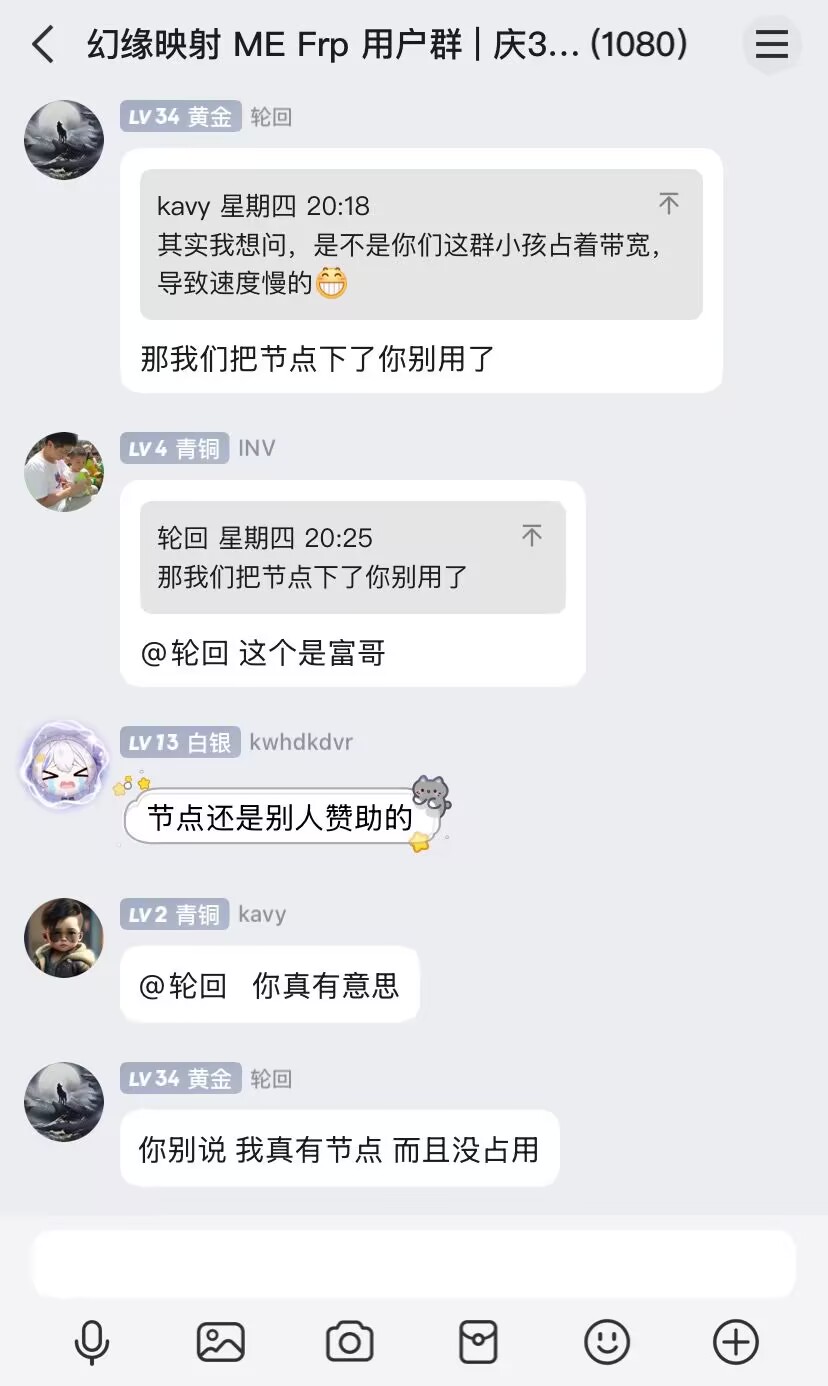This screenshot has width=828, height=1386.
Task: Jump to 轮回's quoted original message
Action: click(532, 536)
